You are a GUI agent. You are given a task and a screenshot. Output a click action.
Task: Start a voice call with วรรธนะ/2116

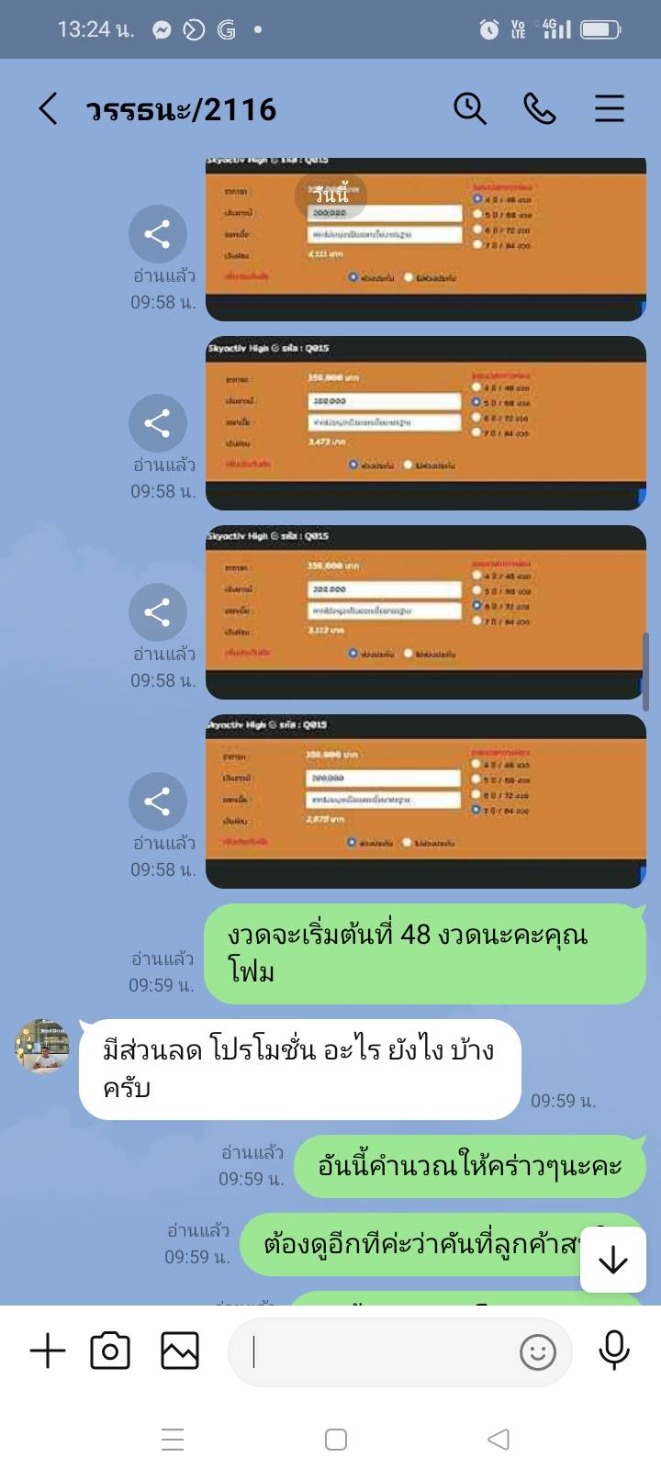click(540, 108)
